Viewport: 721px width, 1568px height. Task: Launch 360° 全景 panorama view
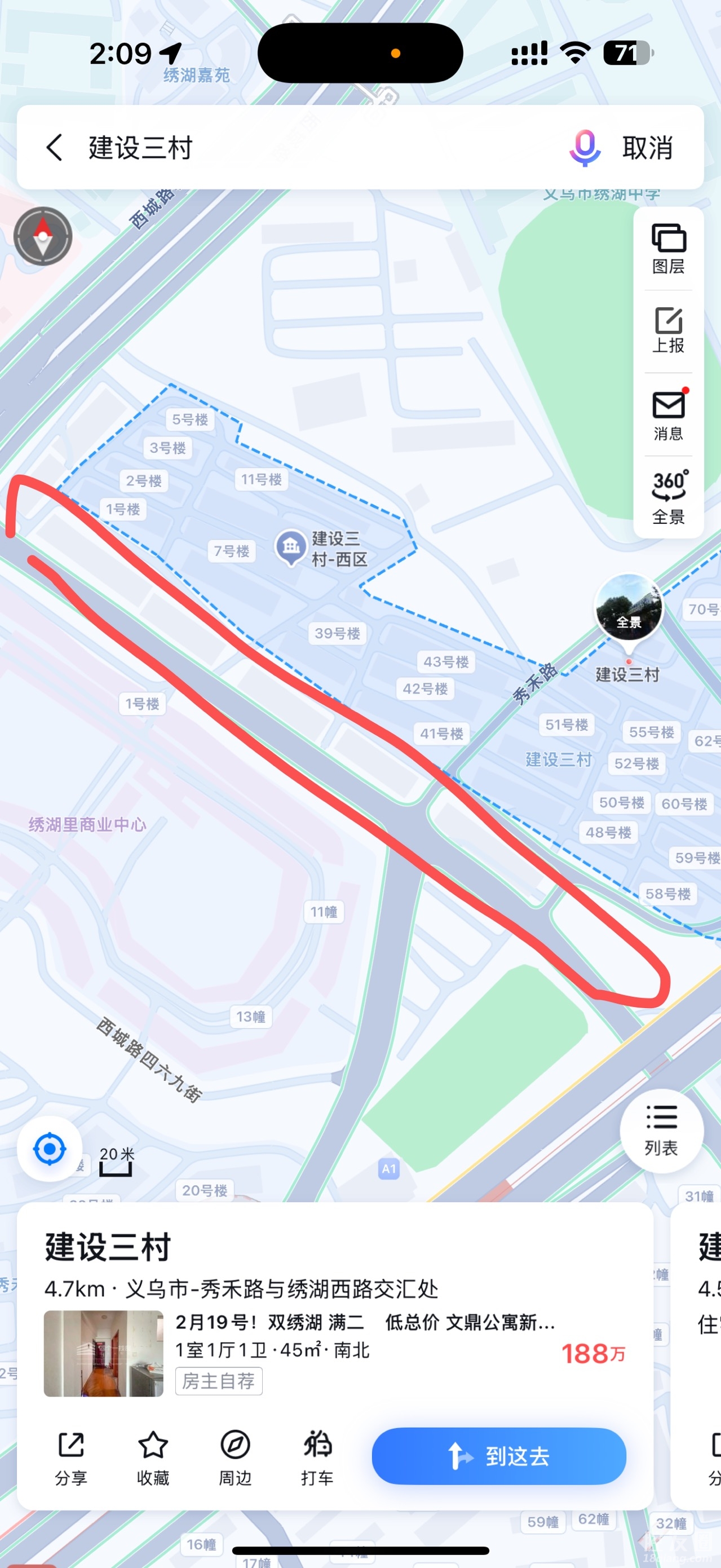pos(668,497)
